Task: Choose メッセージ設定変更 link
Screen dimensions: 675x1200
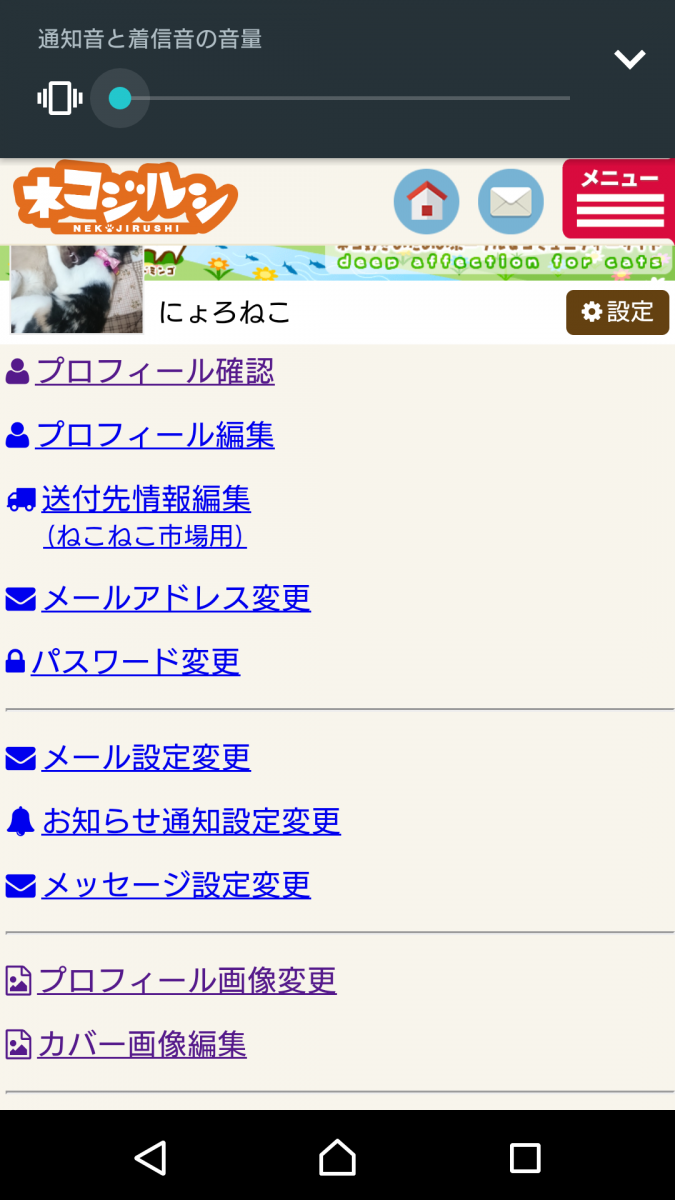Action: point(176,885)
